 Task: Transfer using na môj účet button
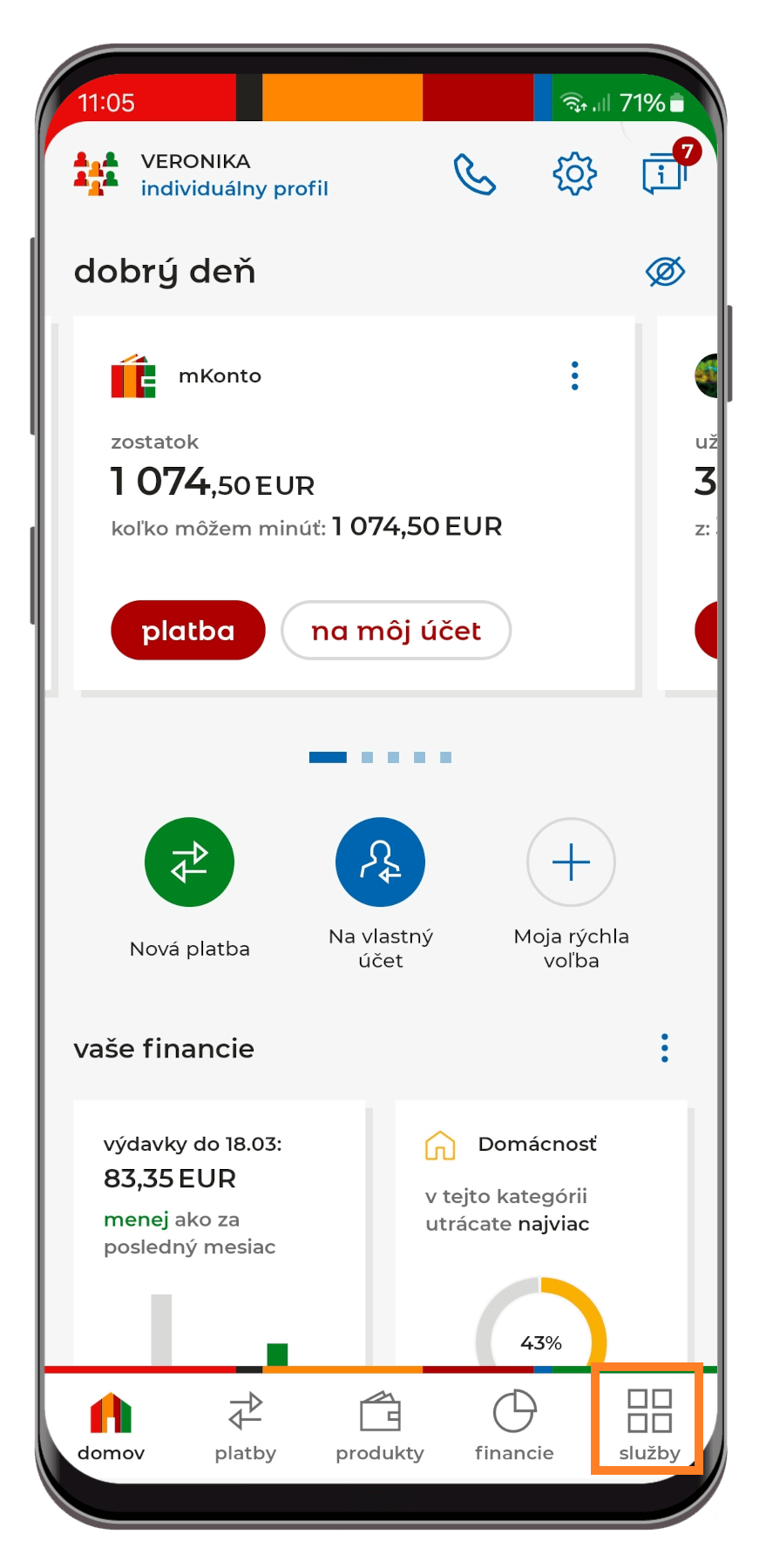point(396,630)
